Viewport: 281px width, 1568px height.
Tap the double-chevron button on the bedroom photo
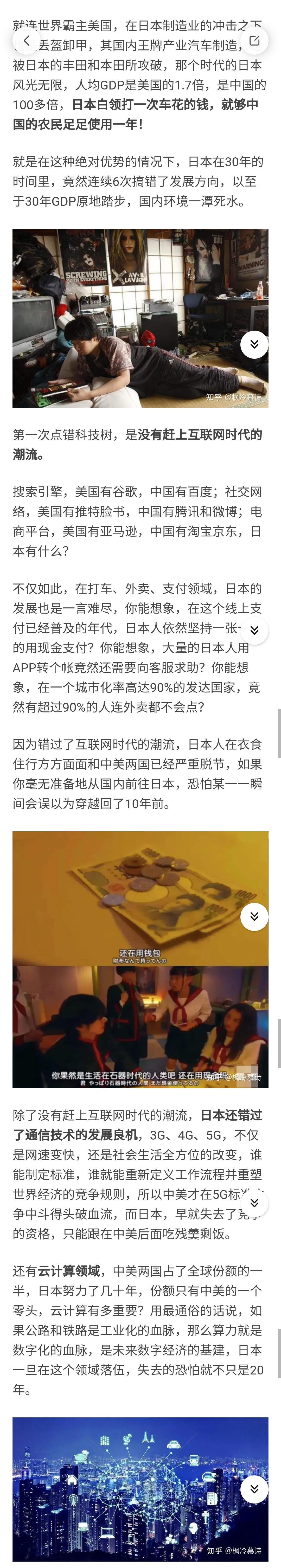[x=254, y=344]
